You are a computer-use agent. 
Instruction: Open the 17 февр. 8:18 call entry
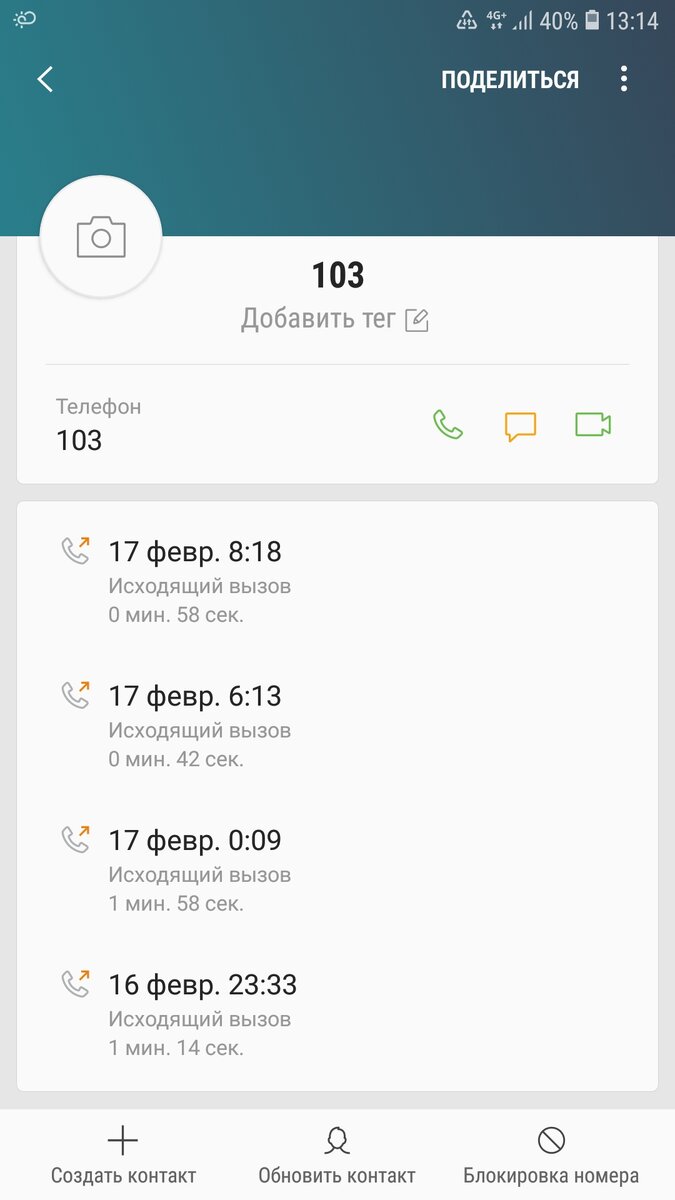tap(337, 581)
